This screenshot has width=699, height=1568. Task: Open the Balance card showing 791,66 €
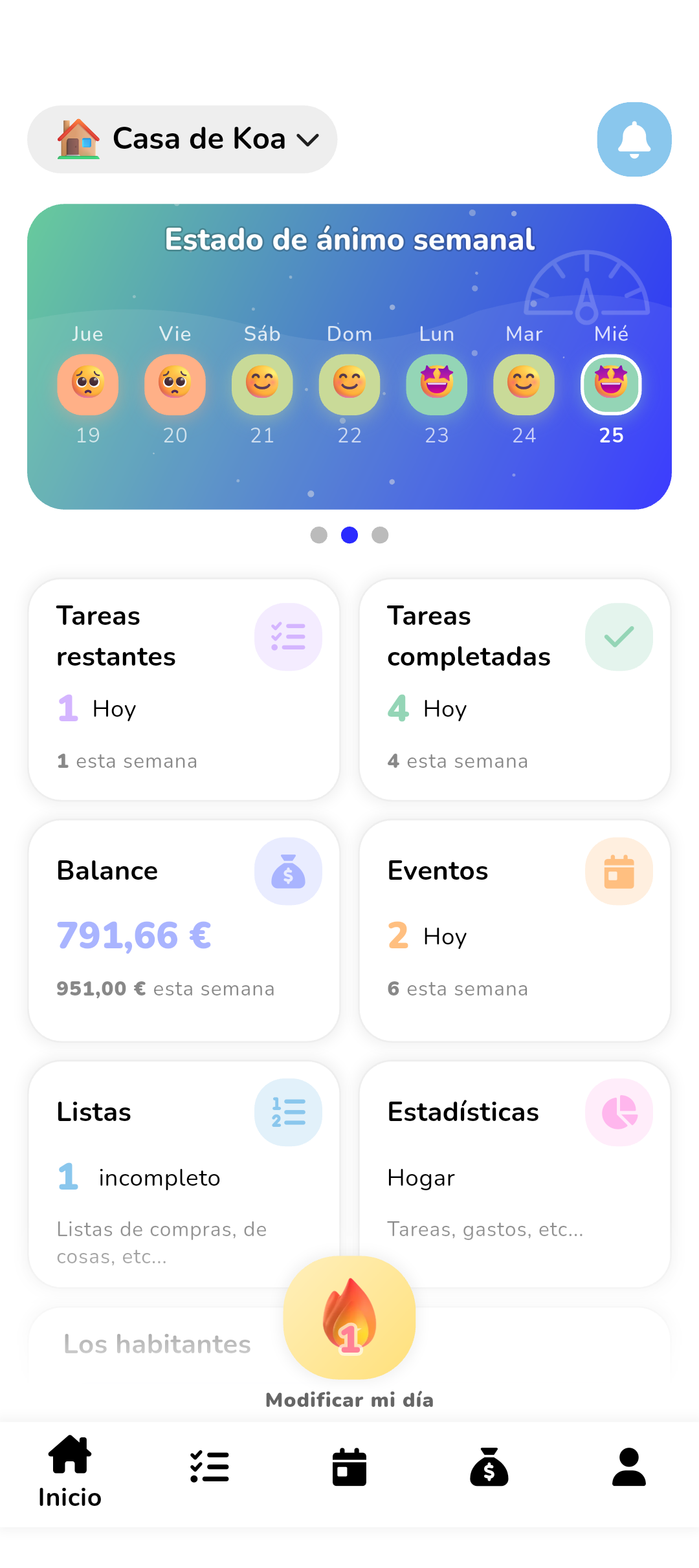183,930
